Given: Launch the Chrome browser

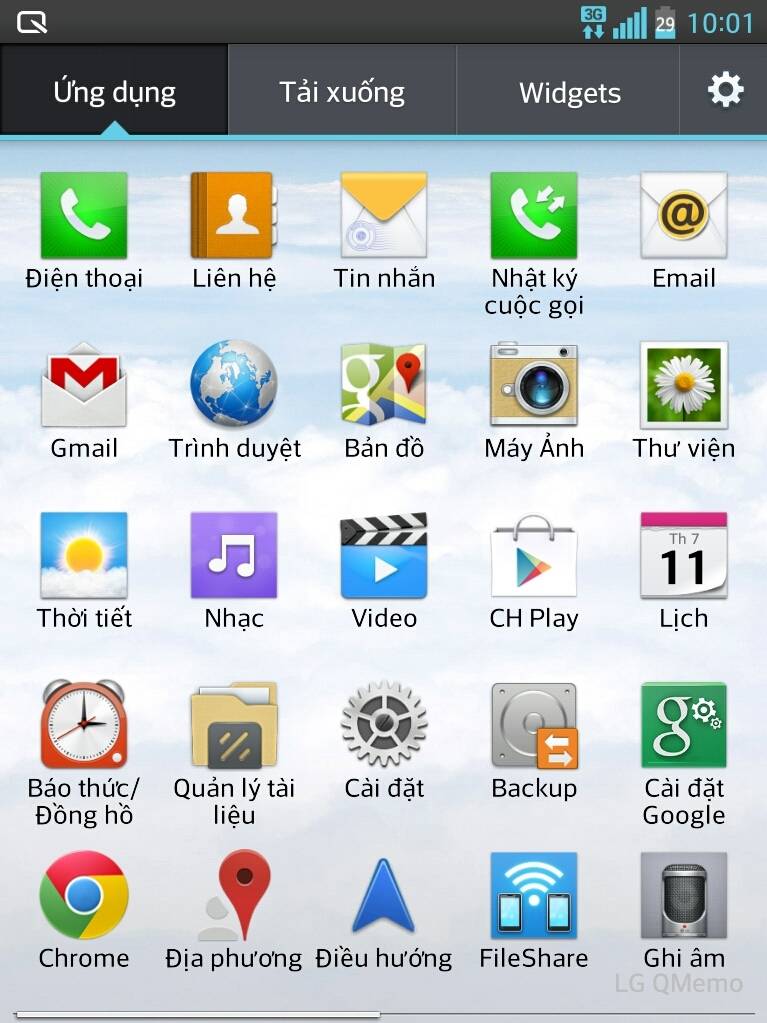Looking at the screenshot, I should (x=84, y=896).
